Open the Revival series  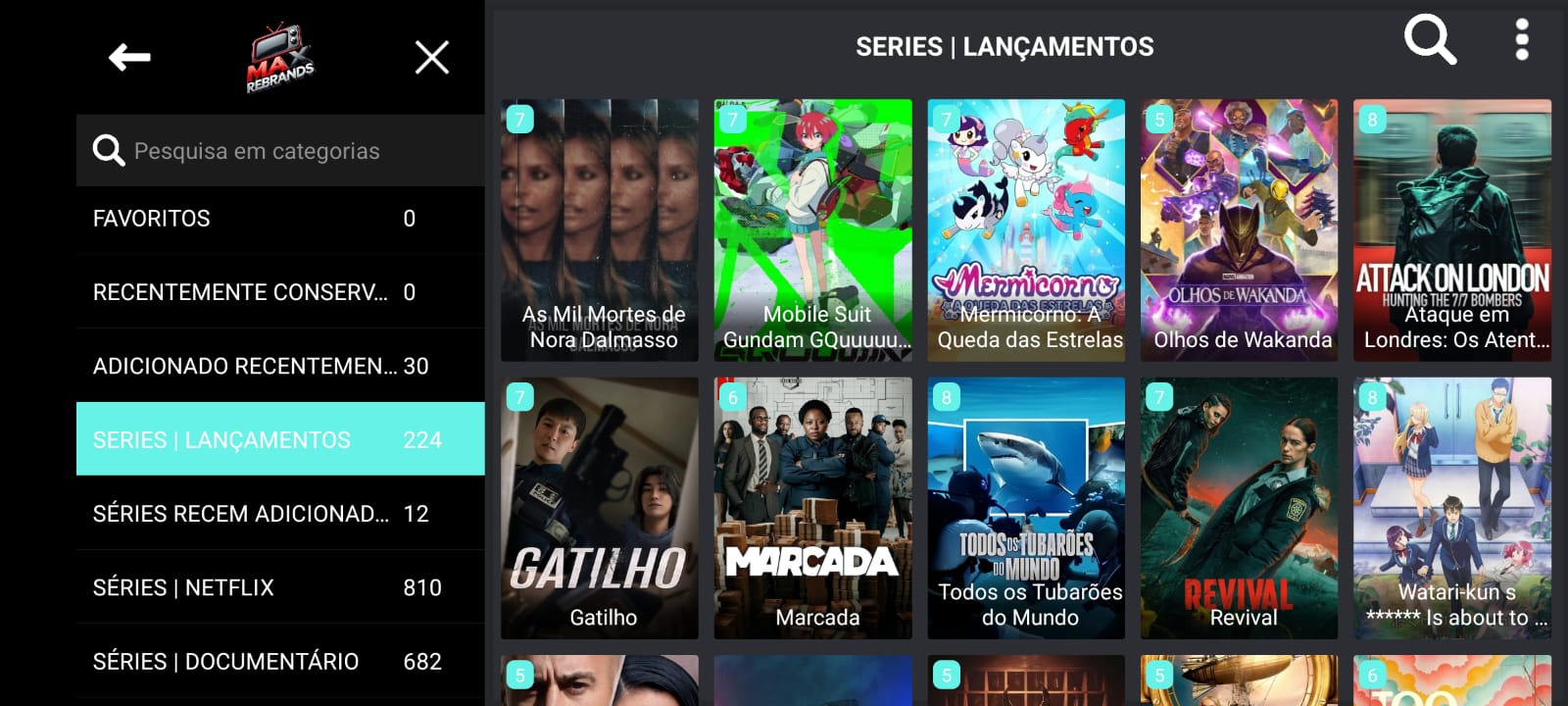(1239, 508)
